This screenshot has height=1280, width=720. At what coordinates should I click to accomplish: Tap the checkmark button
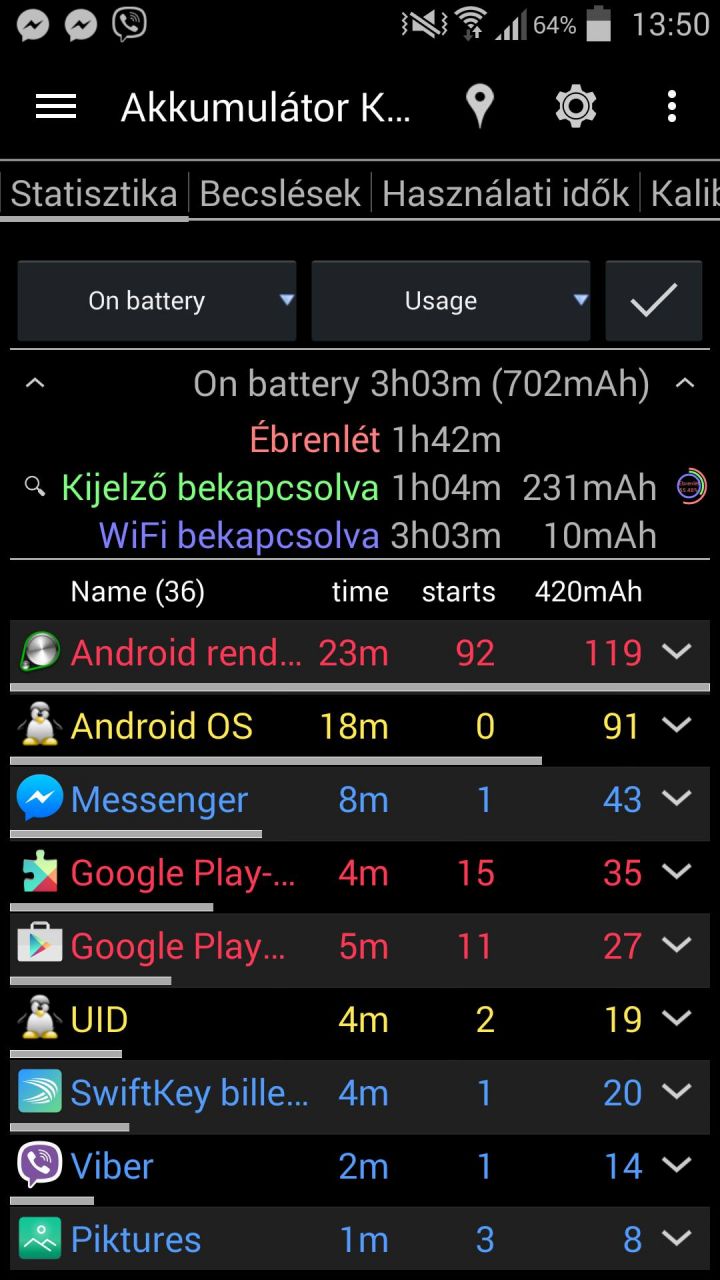pyautogui.click(x=654, y=301)
